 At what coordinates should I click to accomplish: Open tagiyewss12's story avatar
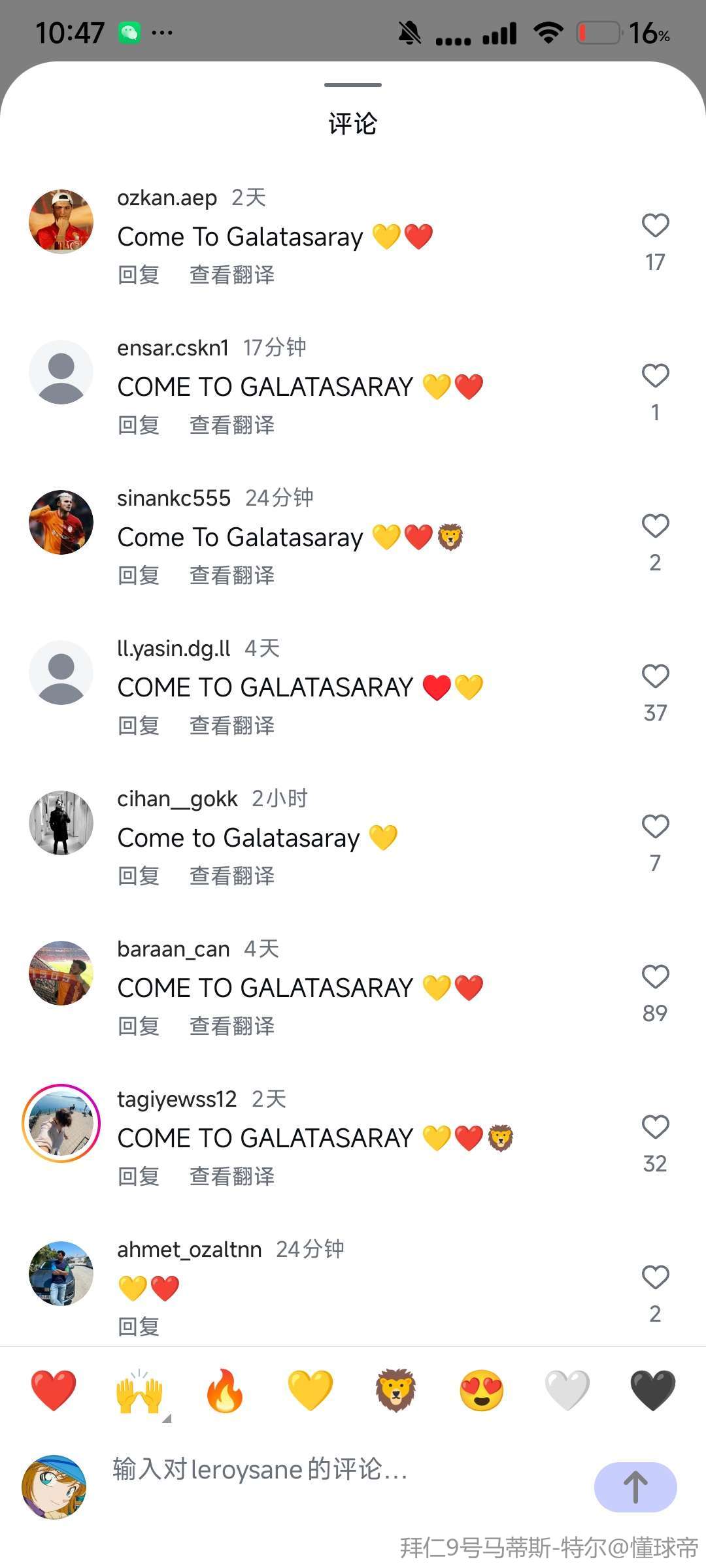click(61, 1124)
